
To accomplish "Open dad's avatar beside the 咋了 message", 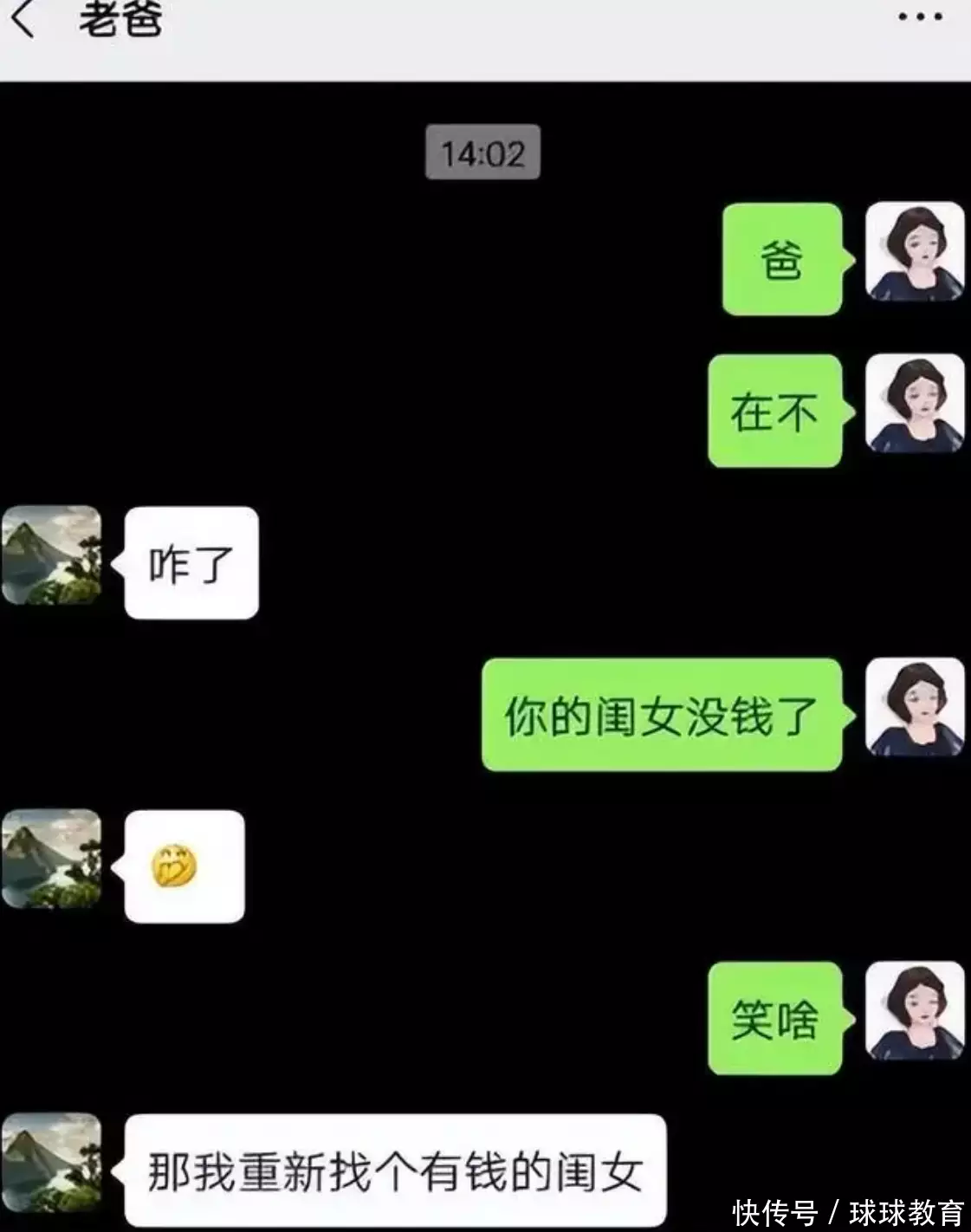I will (x=52, y=555).
